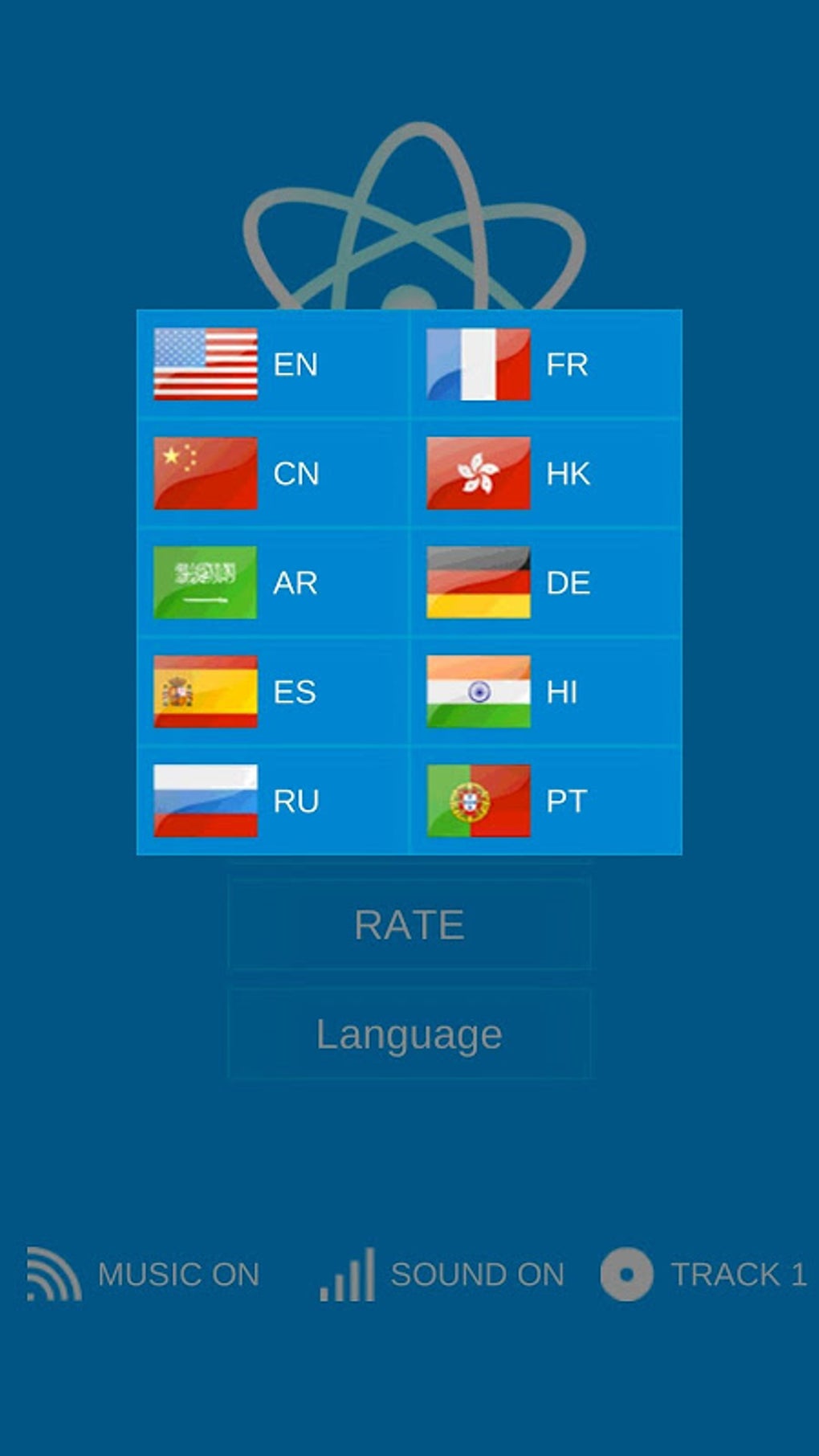Choose the French (FR) language option
The height and width of the screenshot is (1456, 819).
(x=546, y=364)
